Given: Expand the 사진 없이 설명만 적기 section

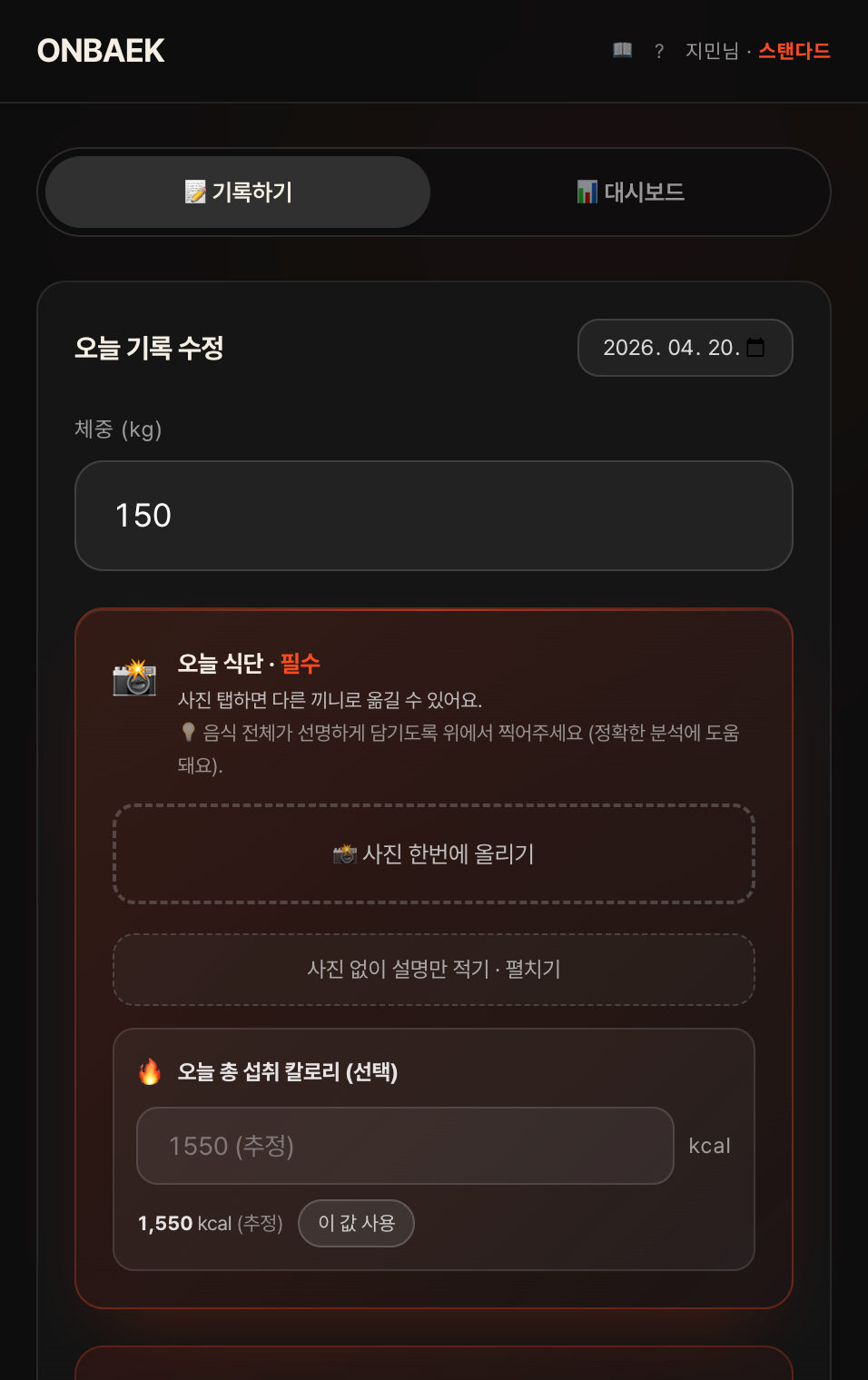Looking at the screenshot, I should (433, 969).
